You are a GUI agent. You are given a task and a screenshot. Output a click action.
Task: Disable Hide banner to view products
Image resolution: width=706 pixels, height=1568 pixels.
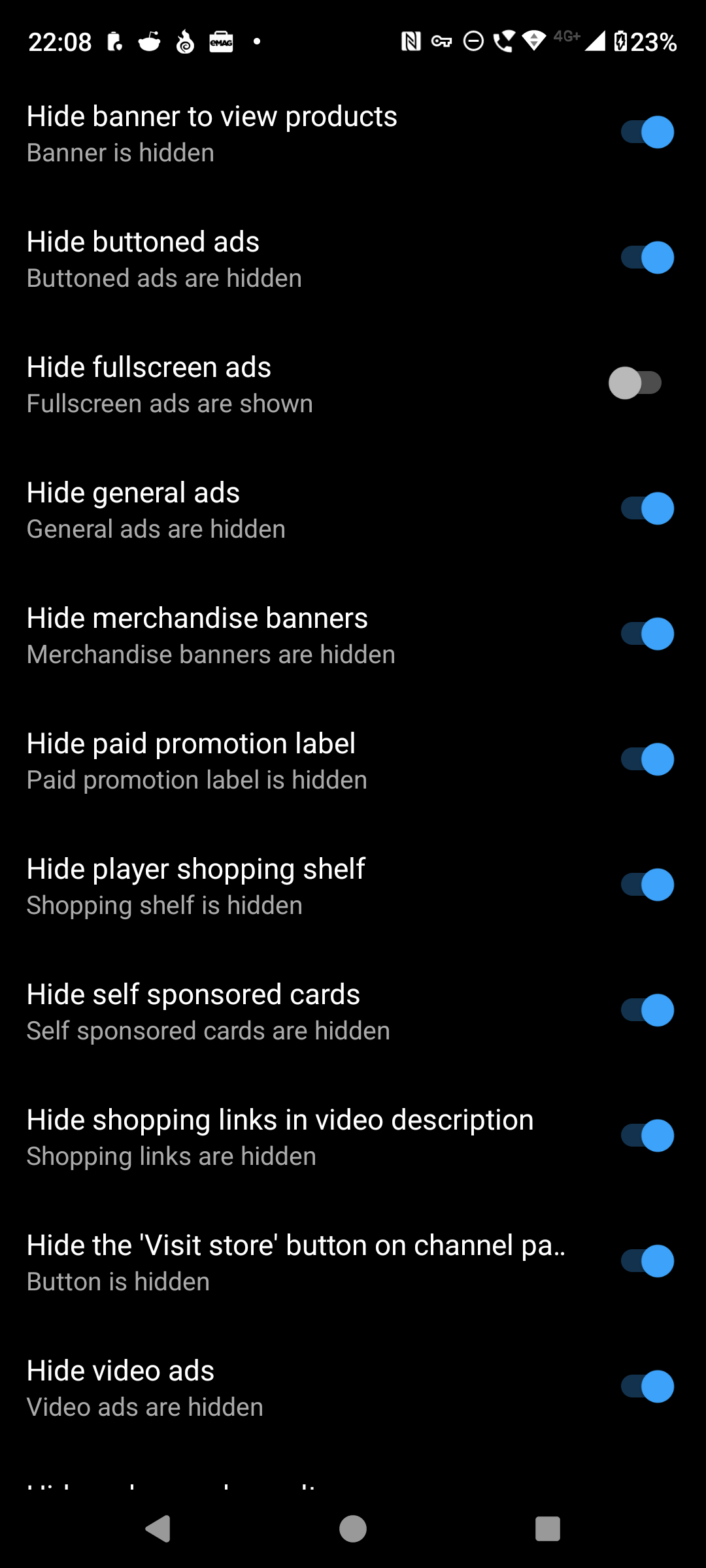647,133
